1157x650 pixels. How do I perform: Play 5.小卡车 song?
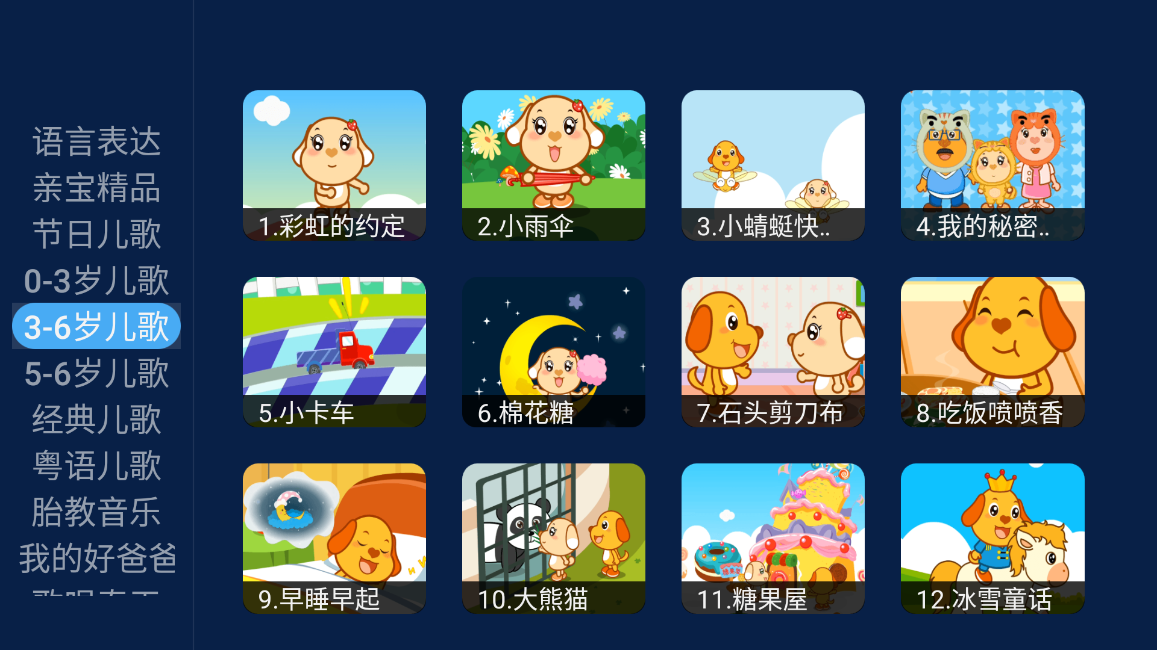[334, 352]
